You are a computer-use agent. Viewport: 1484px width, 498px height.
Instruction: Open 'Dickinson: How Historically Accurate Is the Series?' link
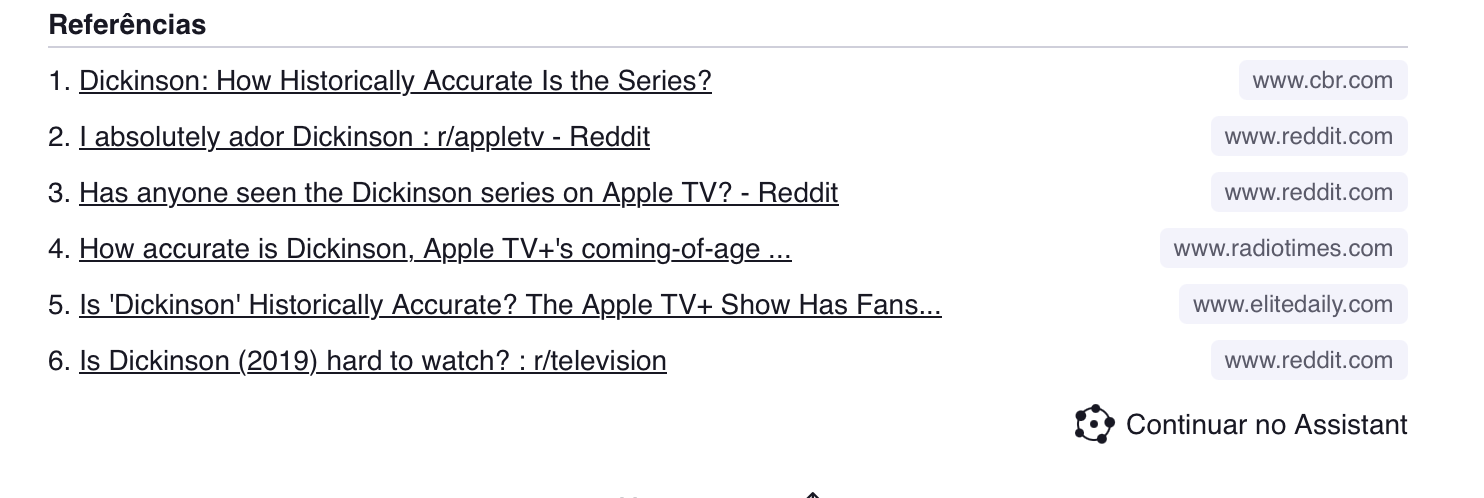tap(395, 81)
